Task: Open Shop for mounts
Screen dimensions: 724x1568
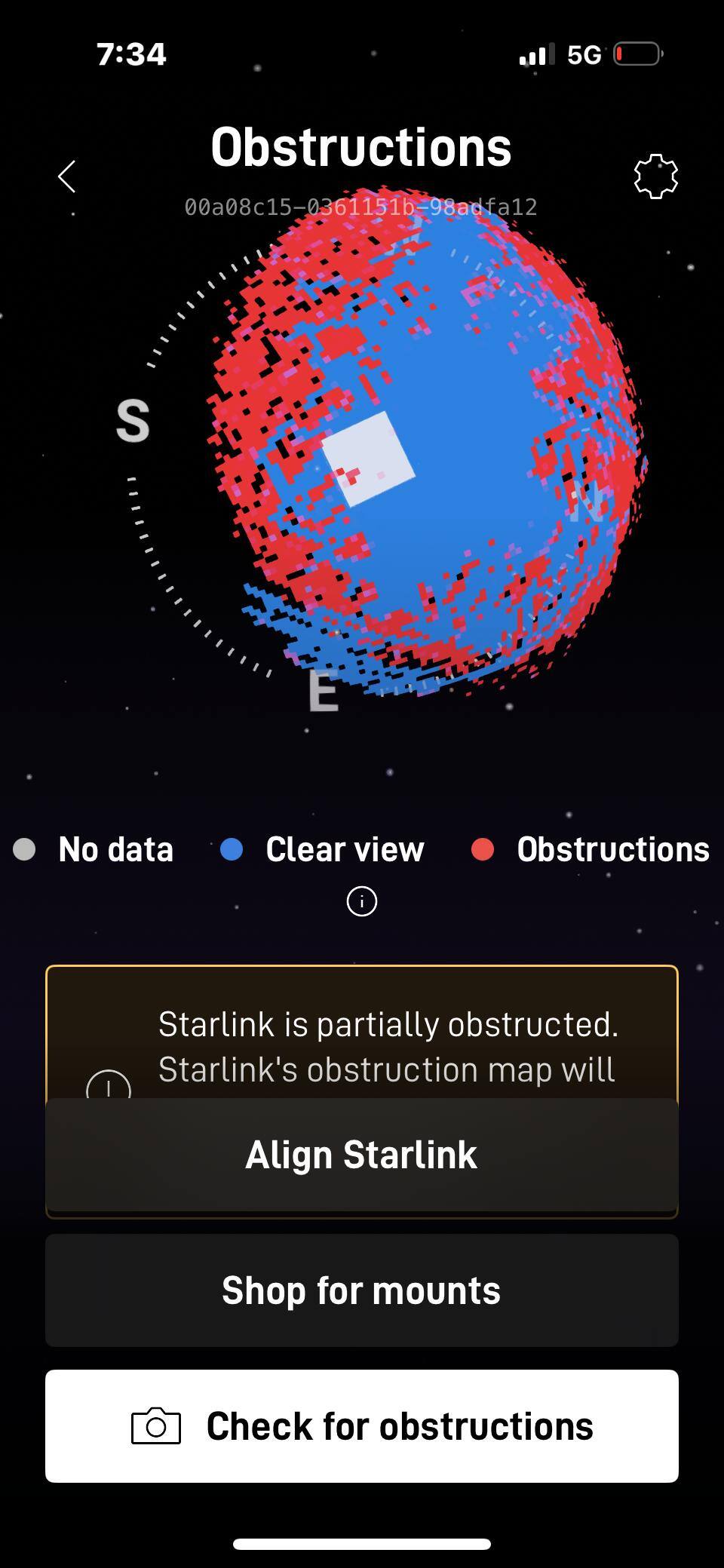Action: click(x=361, y=1290)
